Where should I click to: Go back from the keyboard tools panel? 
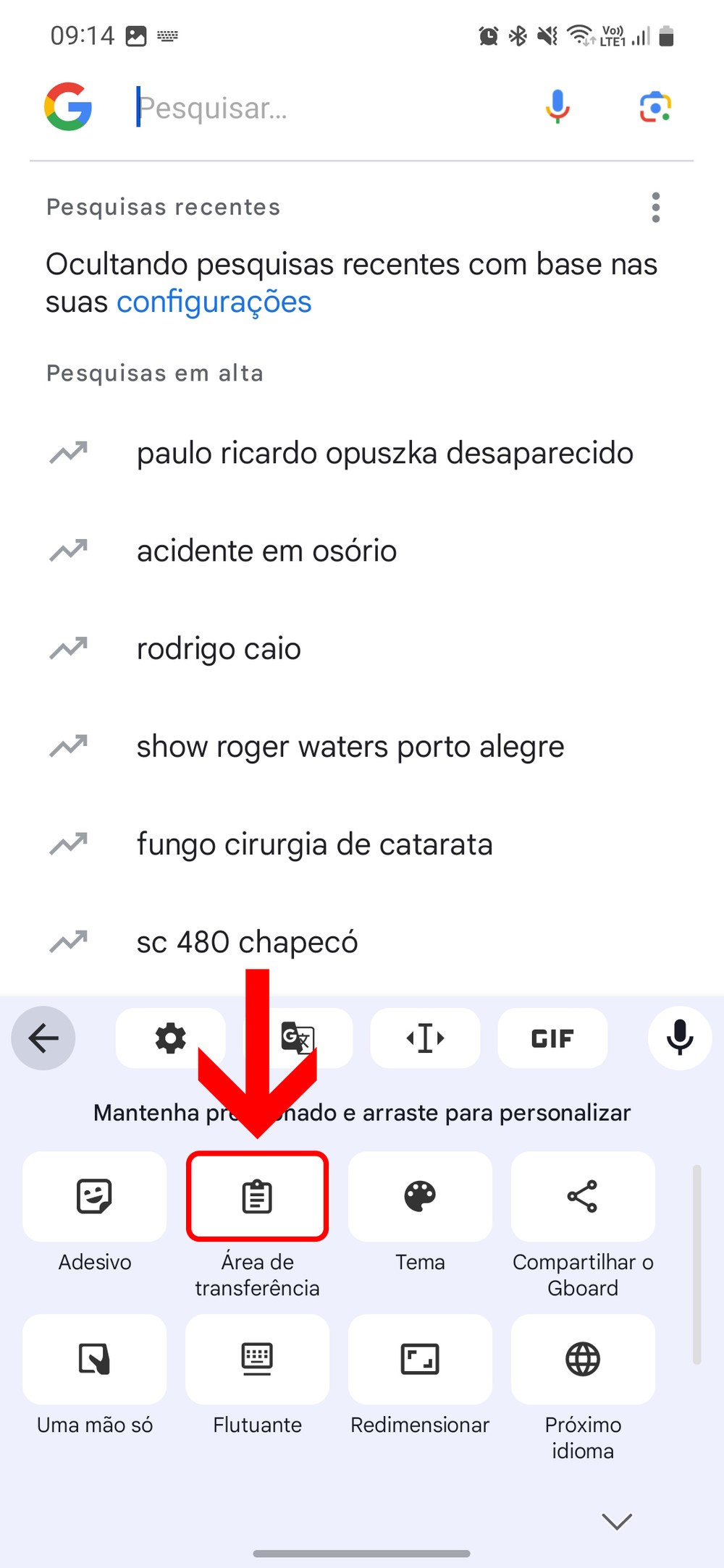click(43, 1038)
